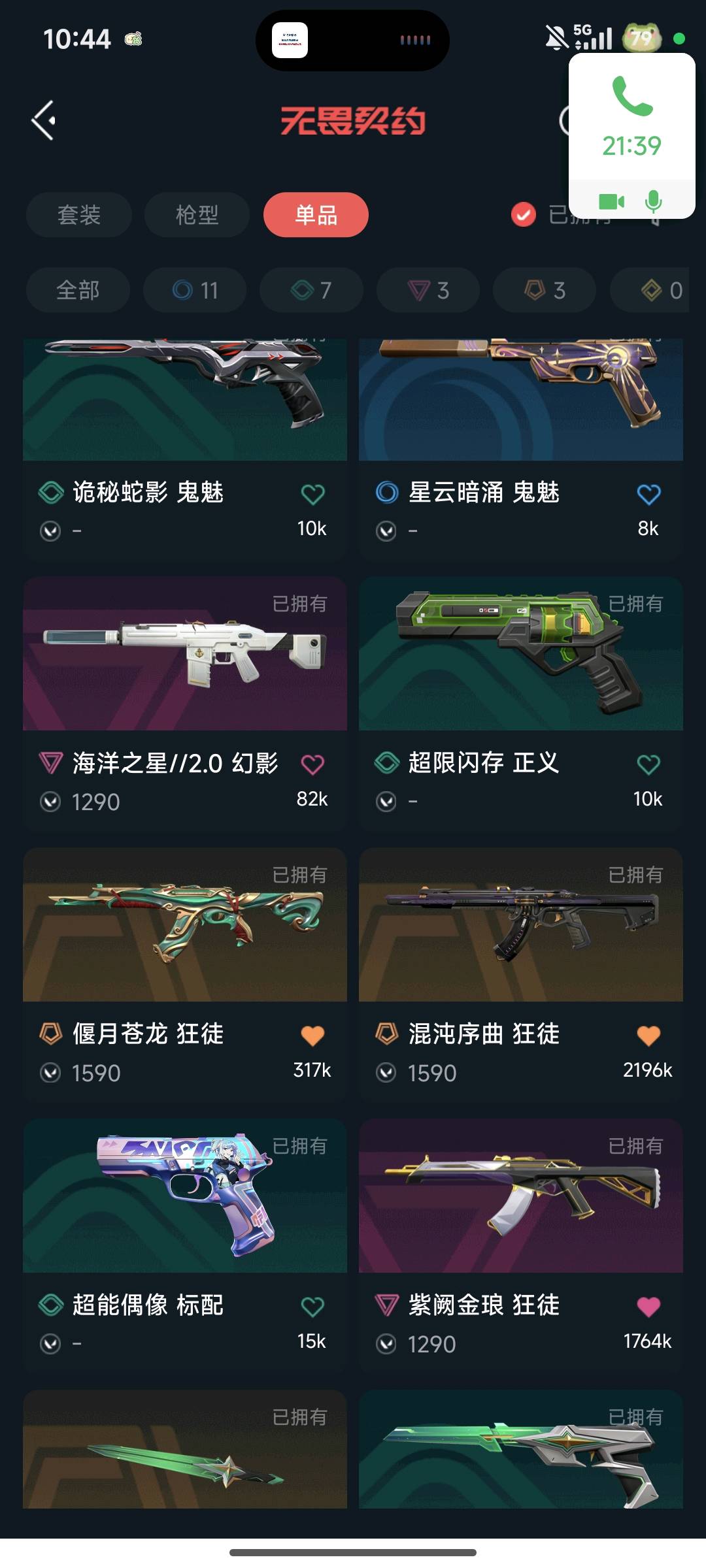Filter by the orange pentagon tier showing 3

(545, 290)
